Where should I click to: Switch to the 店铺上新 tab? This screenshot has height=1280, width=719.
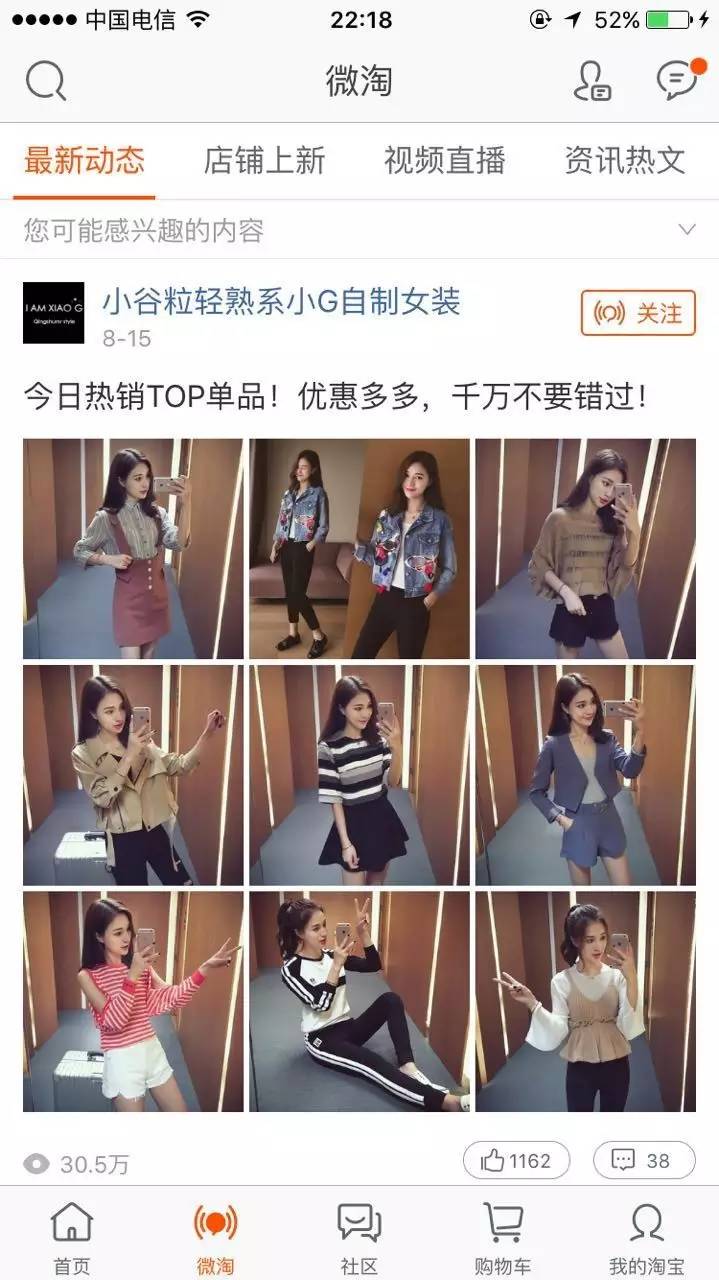click(x=264, y=160)
